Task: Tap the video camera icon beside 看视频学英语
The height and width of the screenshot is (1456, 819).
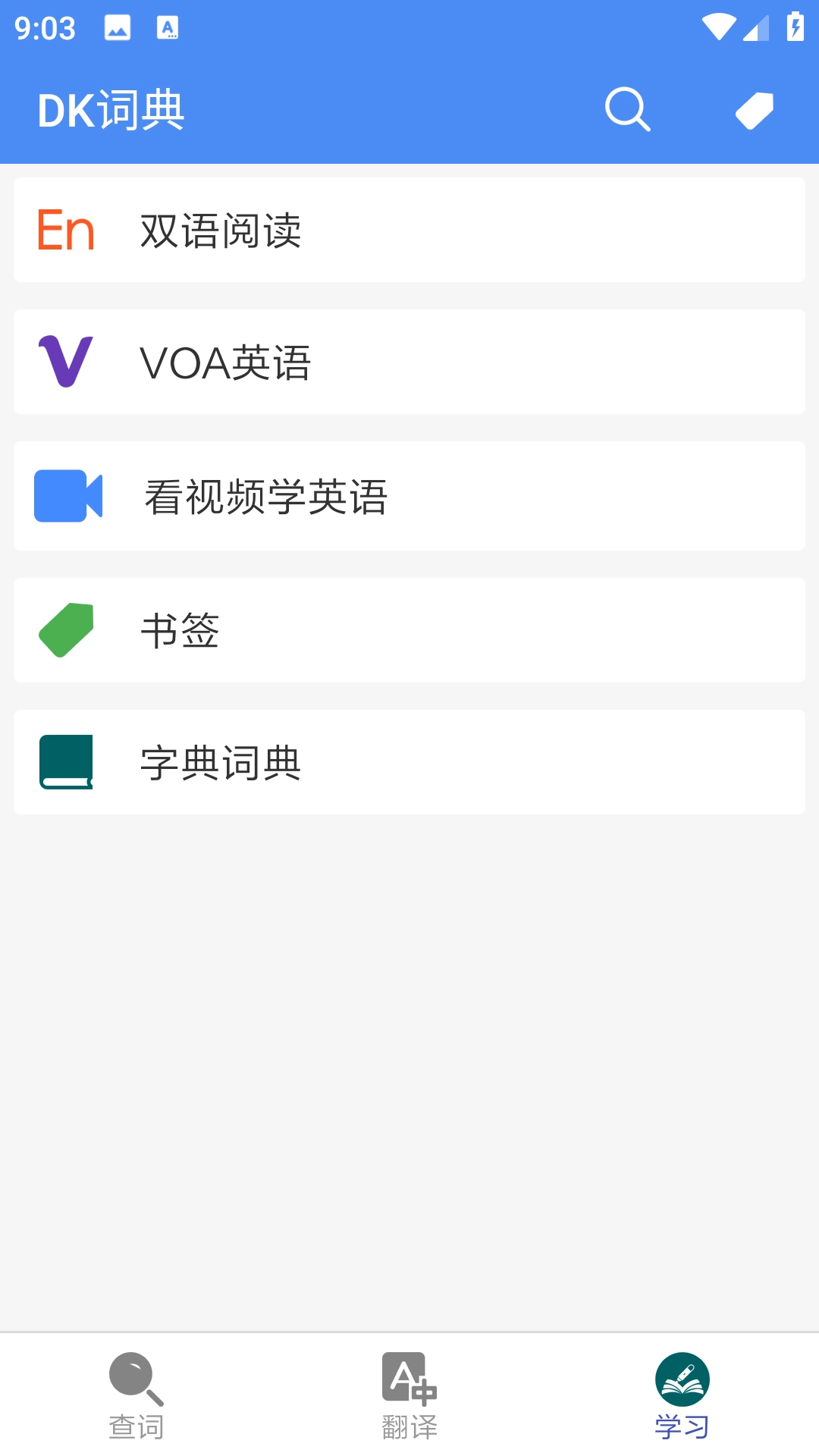Action: [67, 497]
